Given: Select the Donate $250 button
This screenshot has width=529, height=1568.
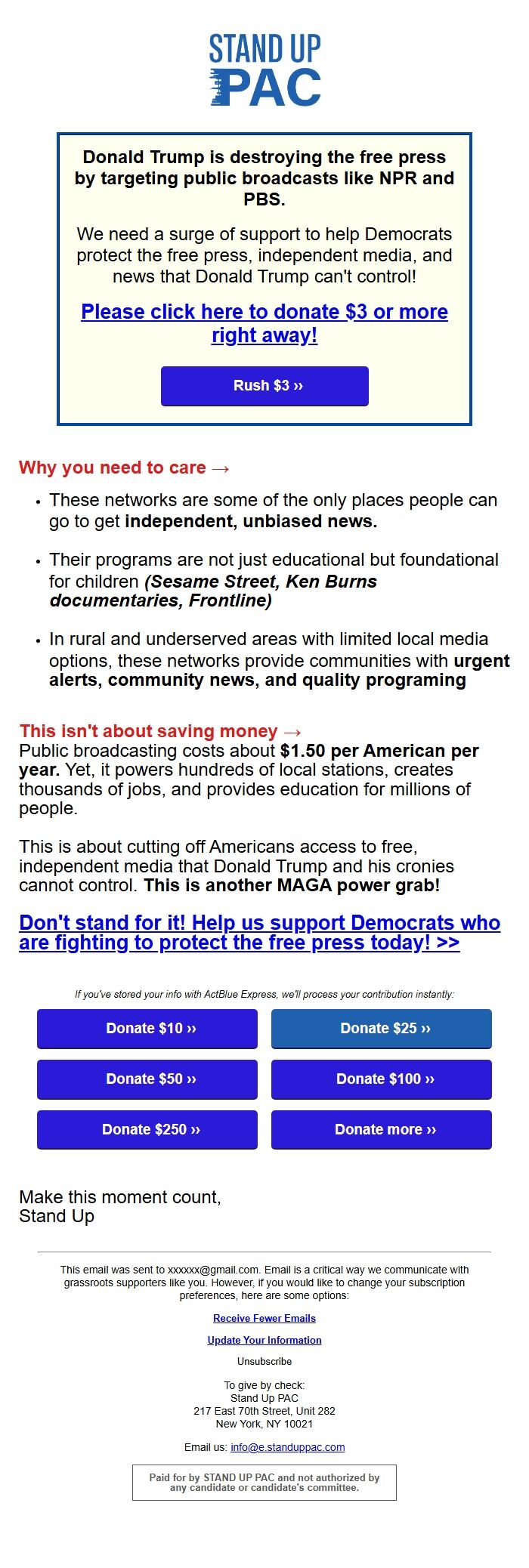Looking at the screenshot, I should click(147, 1130).
